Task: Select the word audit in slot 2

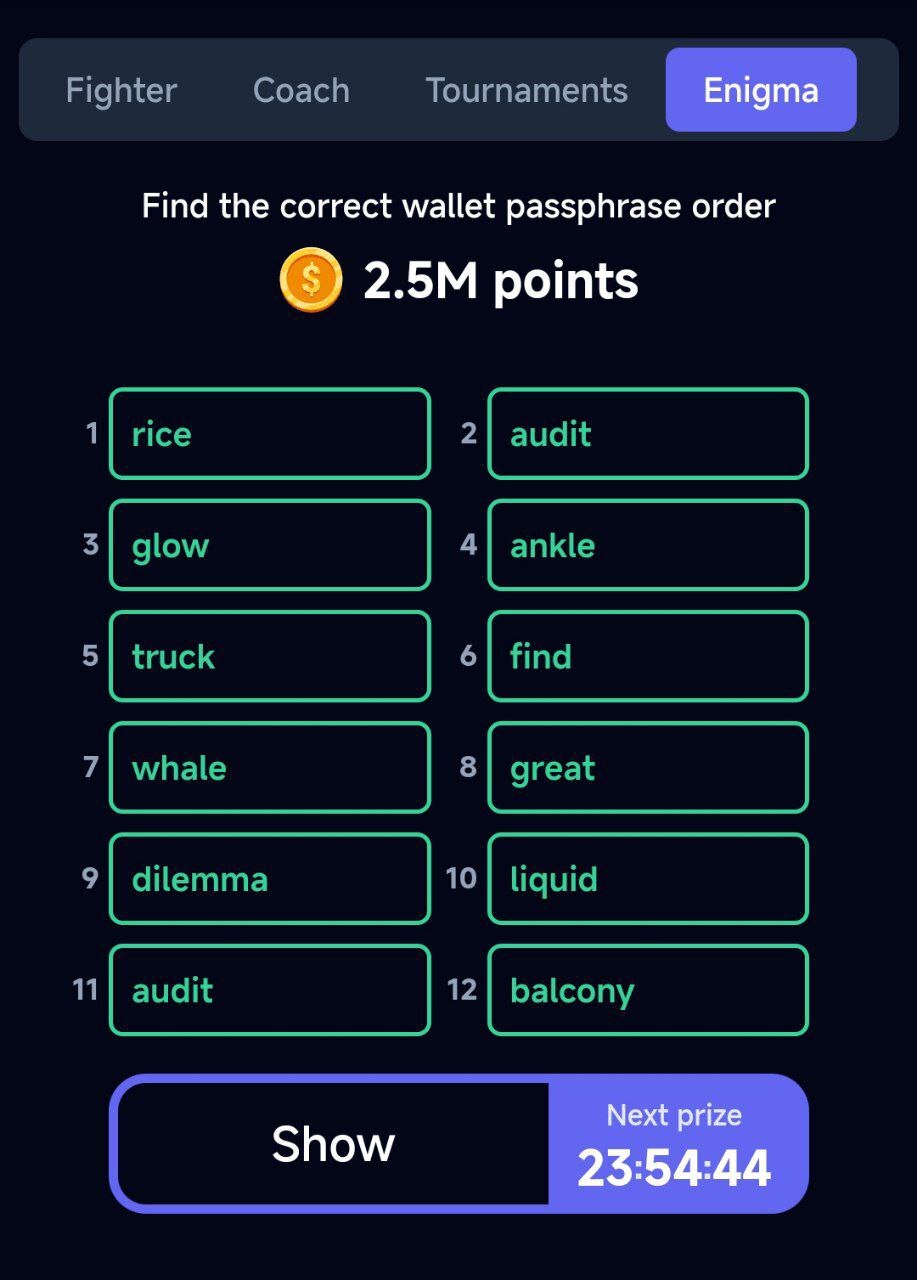Action: [x=647, y=434]
